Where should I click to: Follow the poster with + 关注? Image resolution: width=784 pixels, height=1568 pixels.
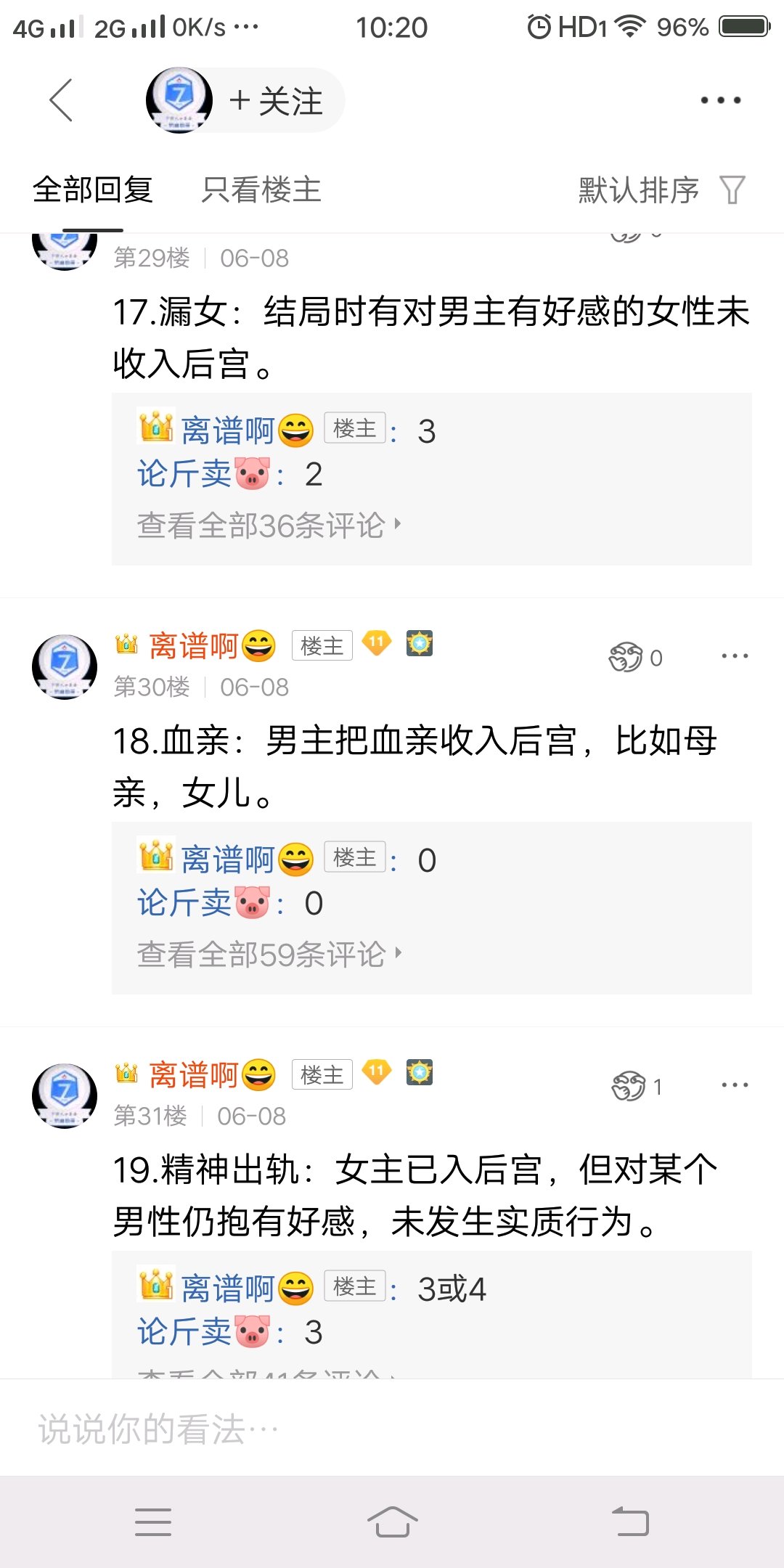[276, 101]
